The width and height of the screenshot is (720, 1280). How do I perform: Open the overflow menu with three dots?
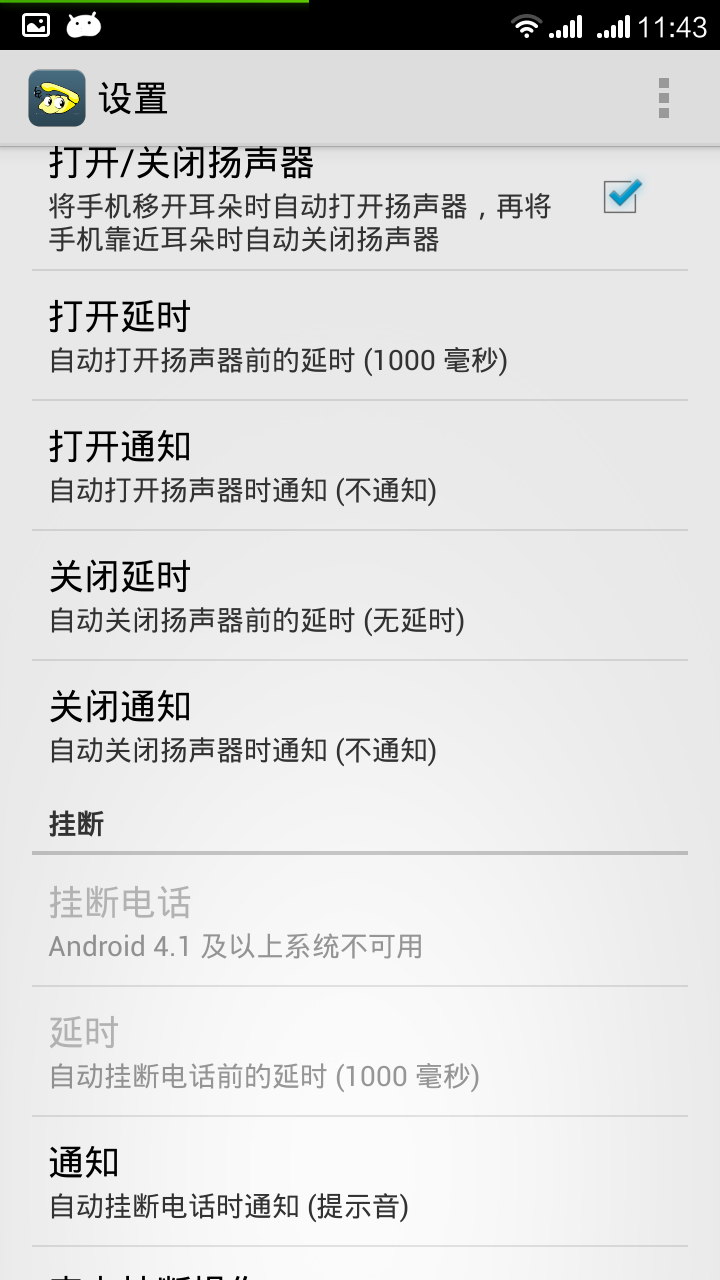coord(661,98)
